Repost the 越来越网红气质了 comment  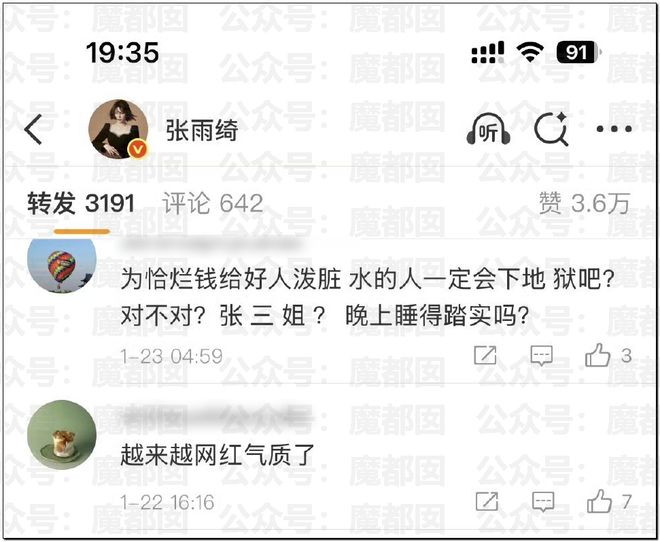tap(485, 501)
